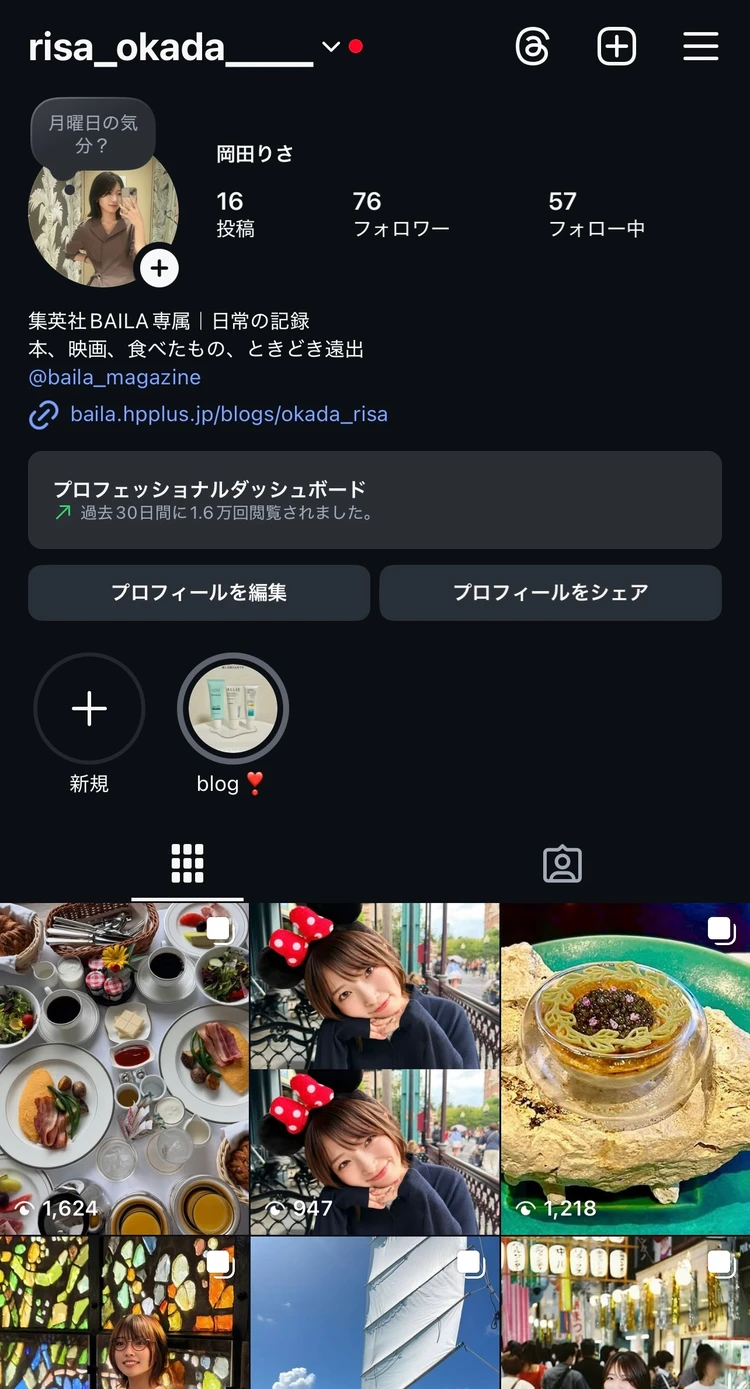Tap the red notification dot beside the username
Viewport: 750px width, 1389px height.
(356, 44)
